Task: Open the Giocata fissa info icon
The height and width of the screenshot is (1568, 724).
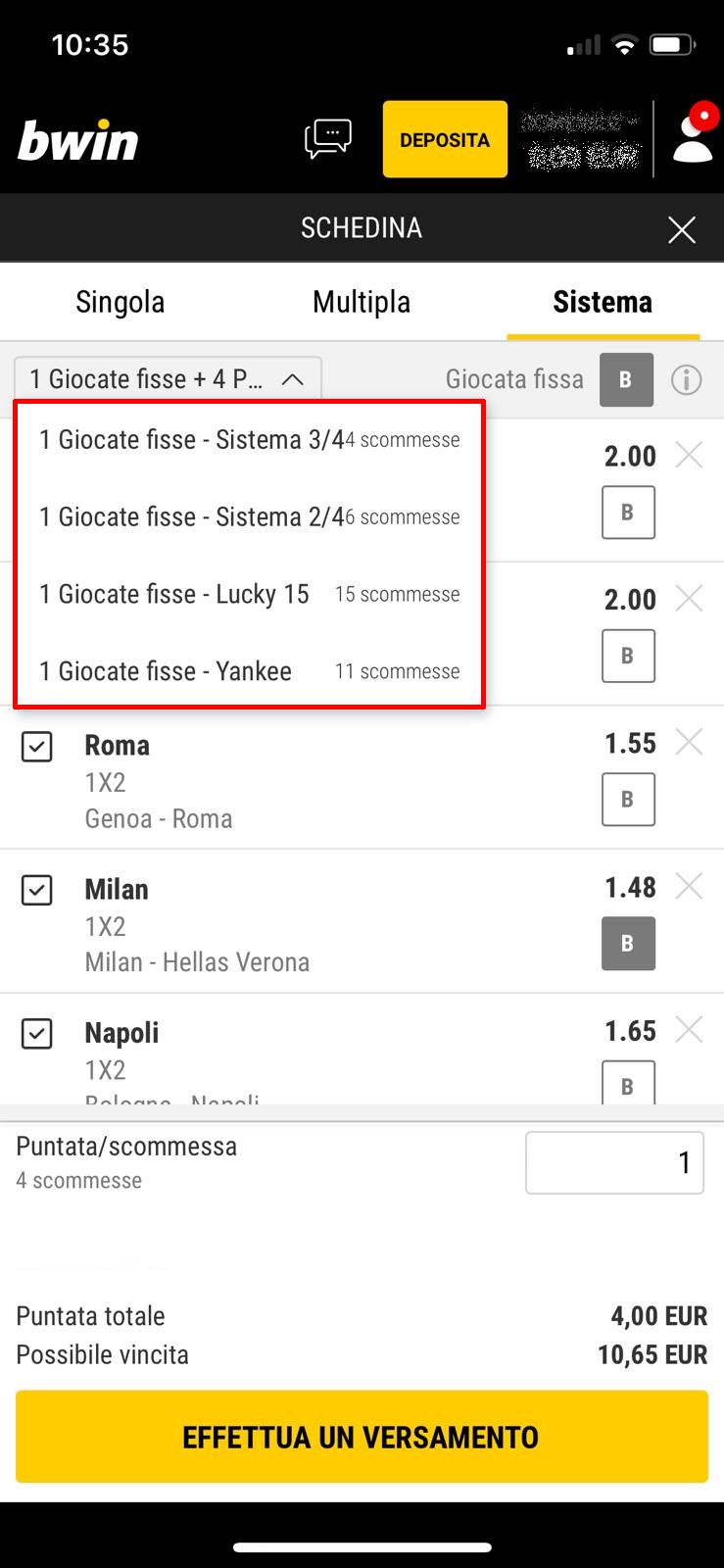Action: [686, 379]
